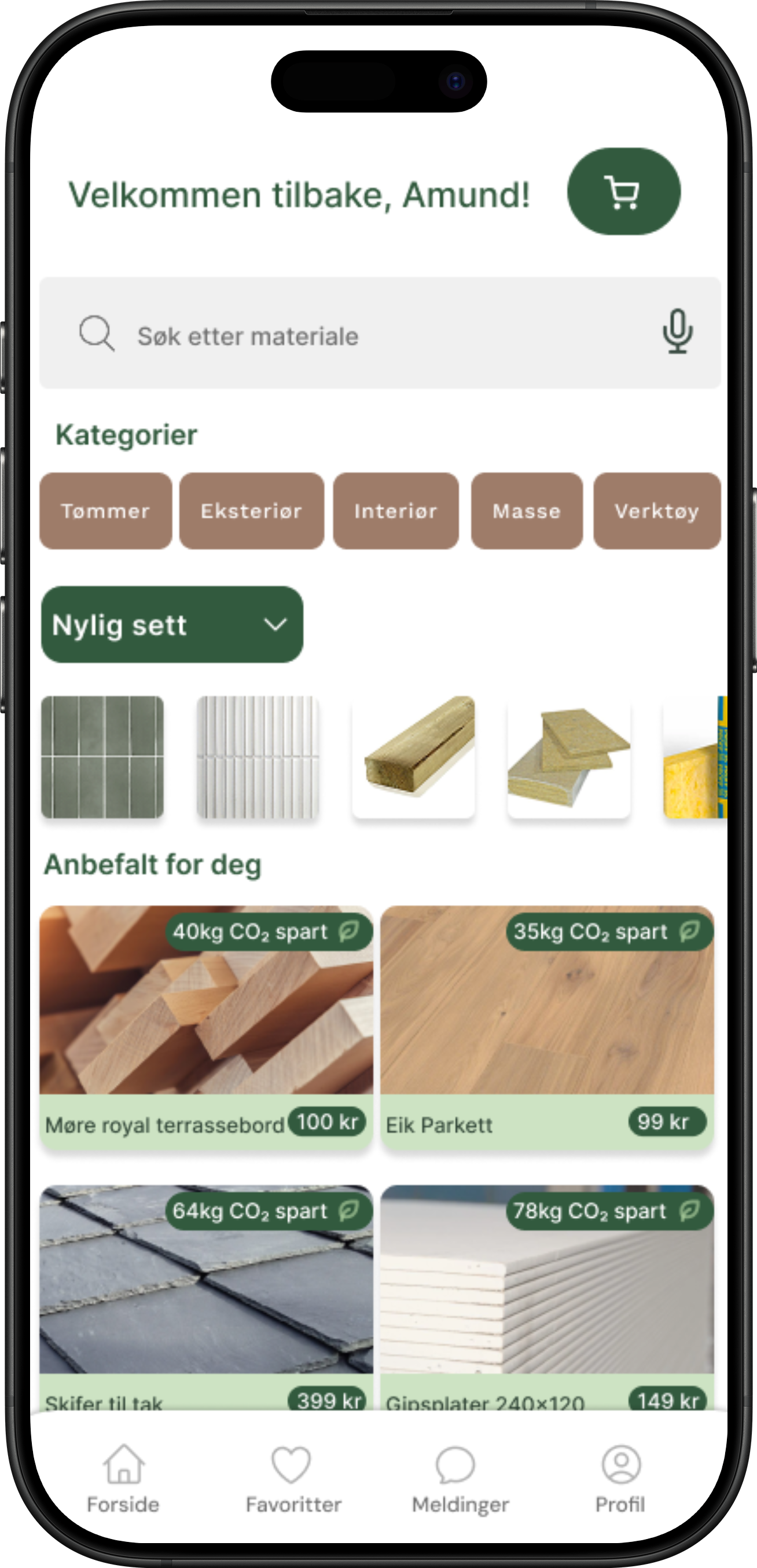Image resolution: width=757 pixels, height=1568 pixels.
Task: Choose the Masse category
Action: click(527, 511)
